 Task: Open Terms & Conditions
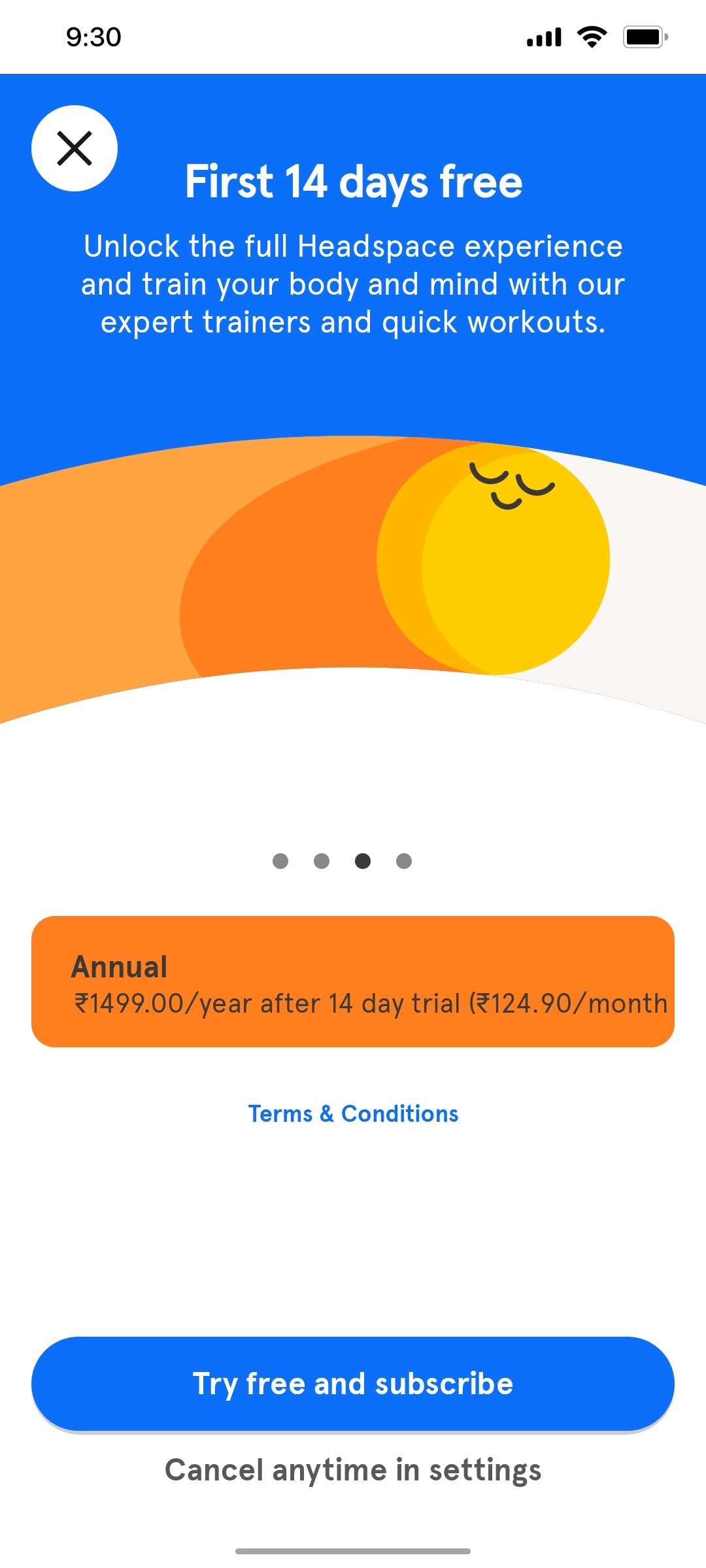click(353, 1113)
